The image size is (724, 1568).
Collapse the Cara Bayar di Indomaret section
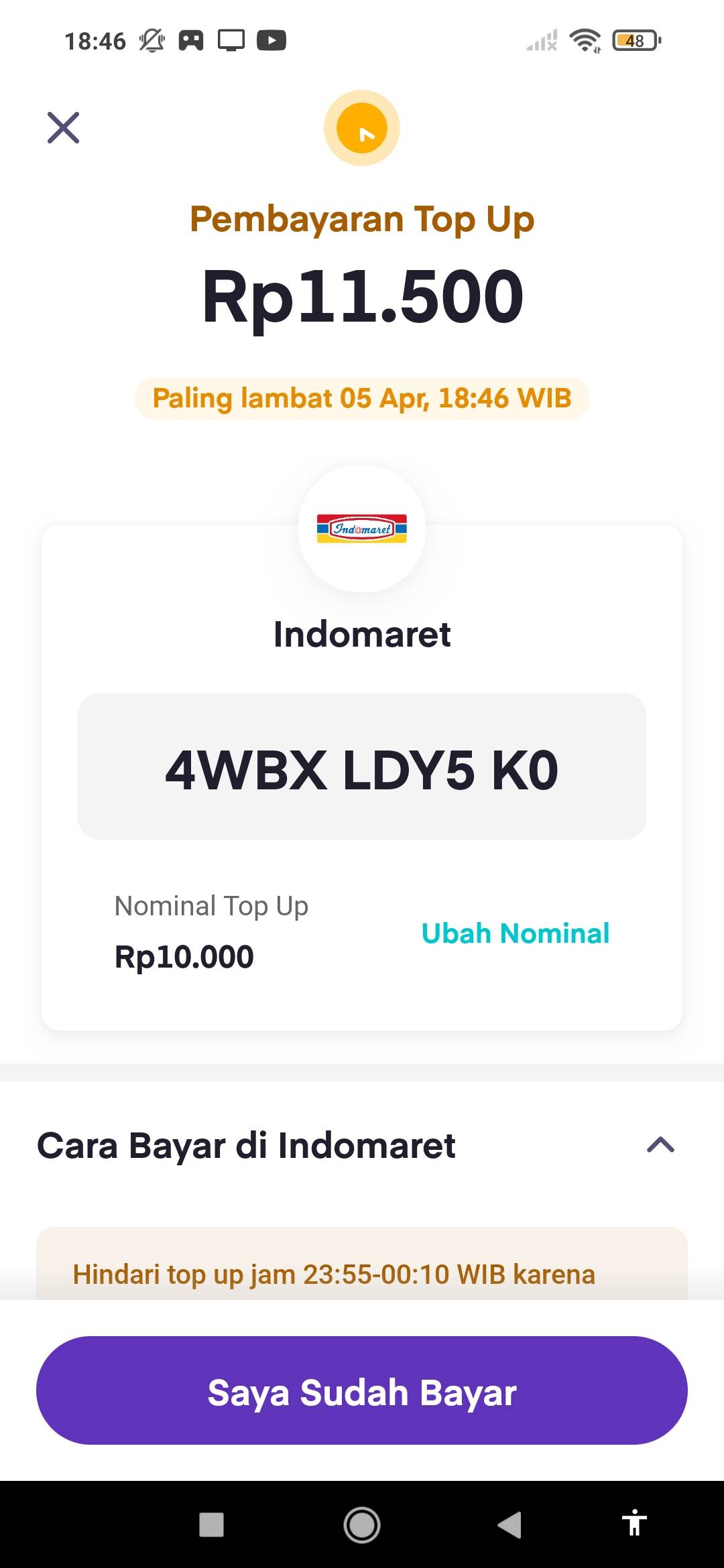(660, 1145)
